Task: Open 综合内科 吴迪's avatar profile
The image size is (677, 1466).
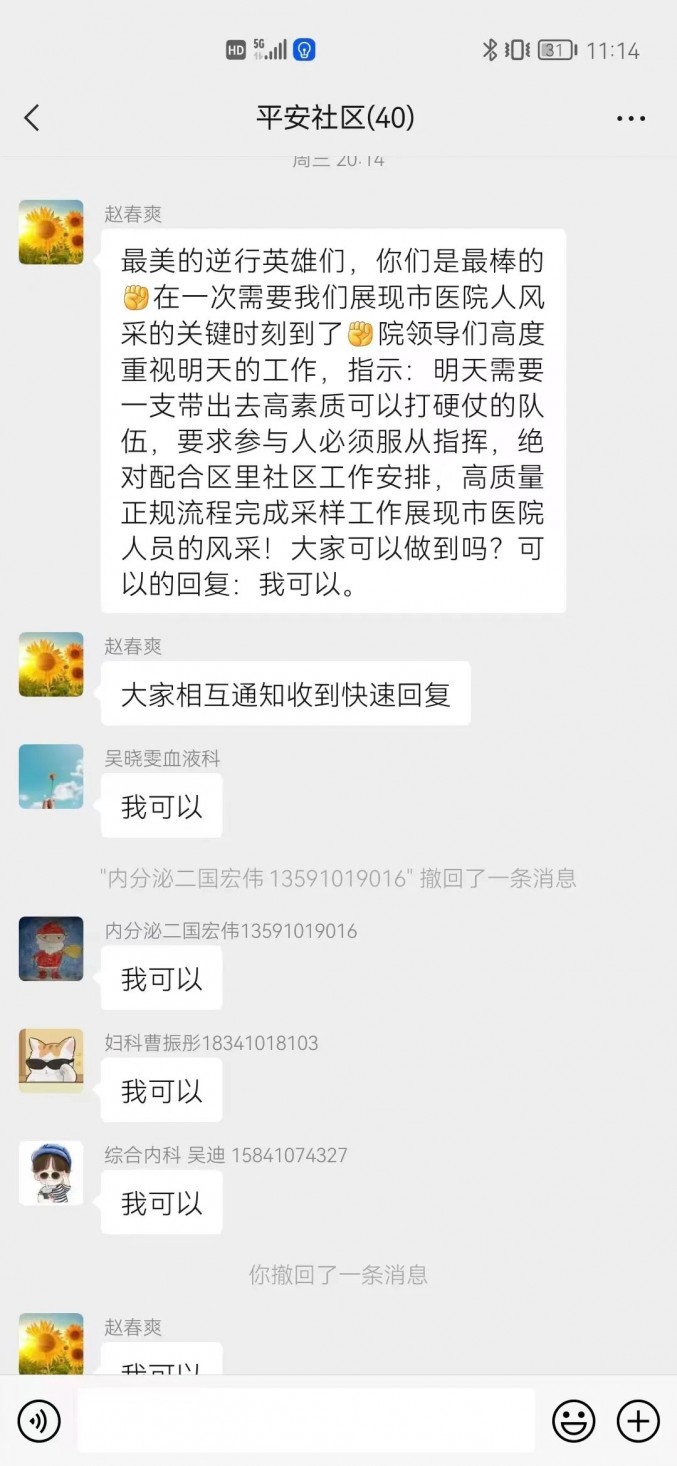Action: (x=51, y=1172)
